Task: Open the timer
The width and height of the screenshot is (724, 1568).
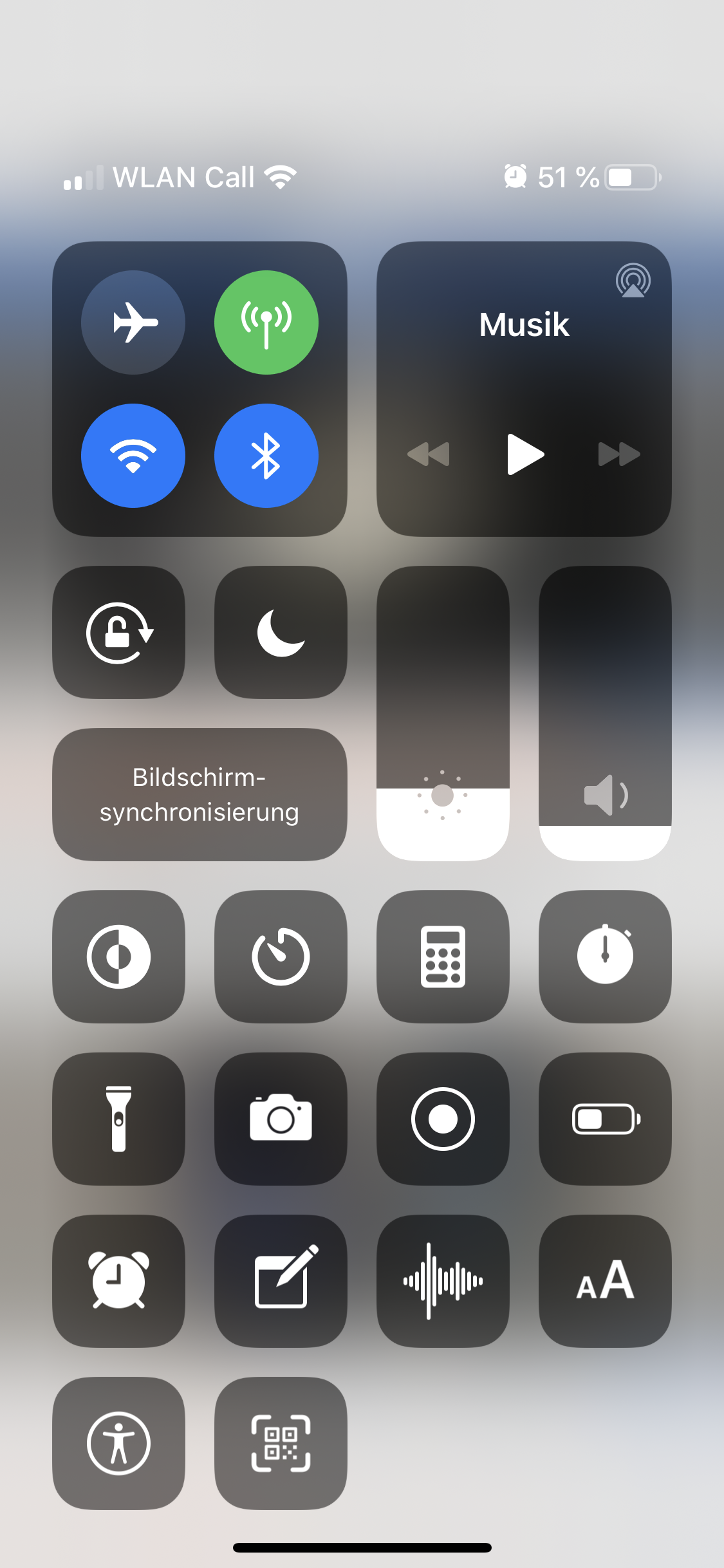Action: tap(281, 957)
